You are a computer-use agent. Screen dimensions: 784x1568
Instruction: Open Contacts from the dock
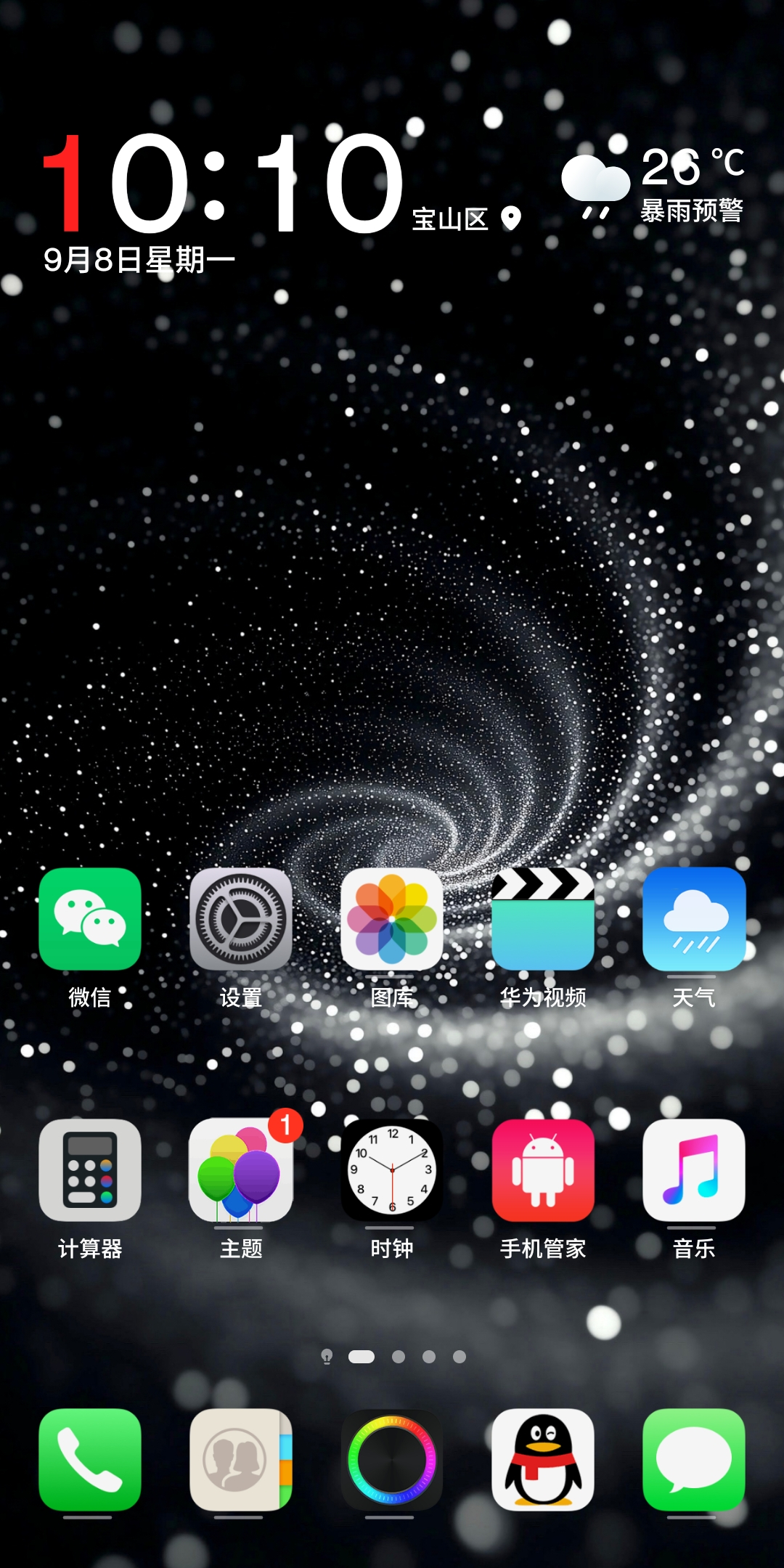(241, 1460)
